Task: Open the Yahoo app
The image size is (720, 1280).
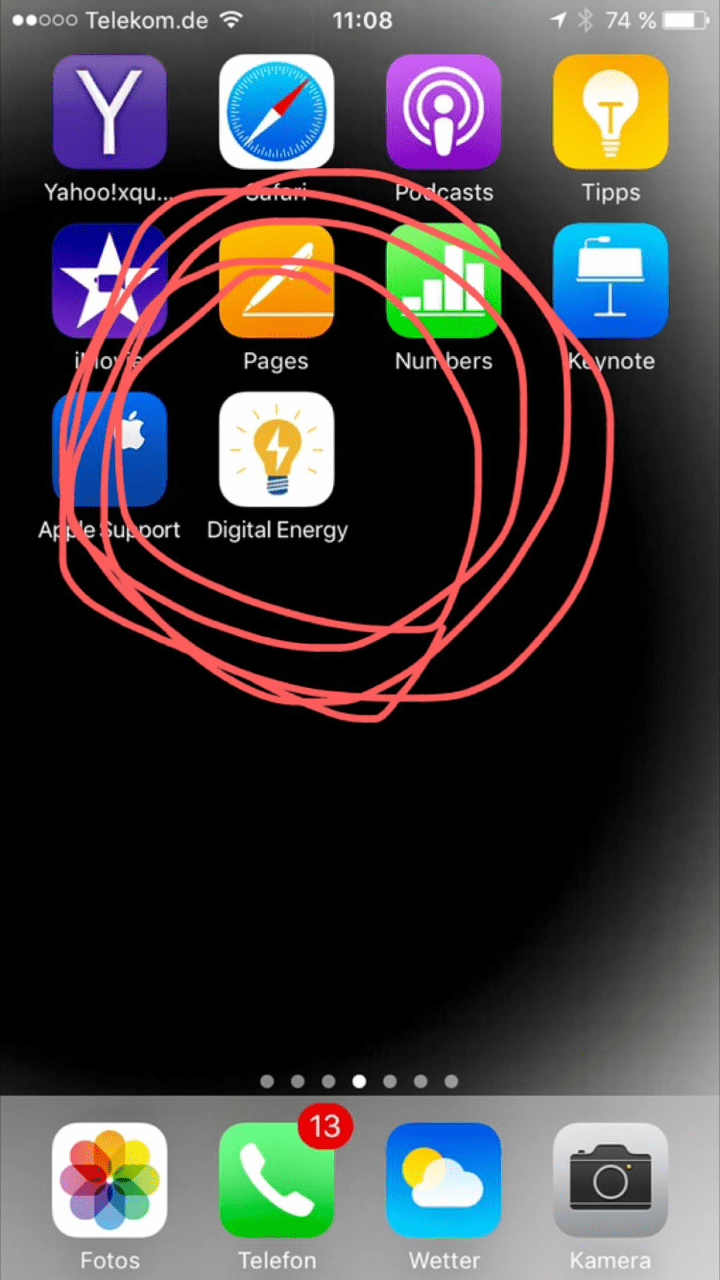Action: [x=110, y=112]
